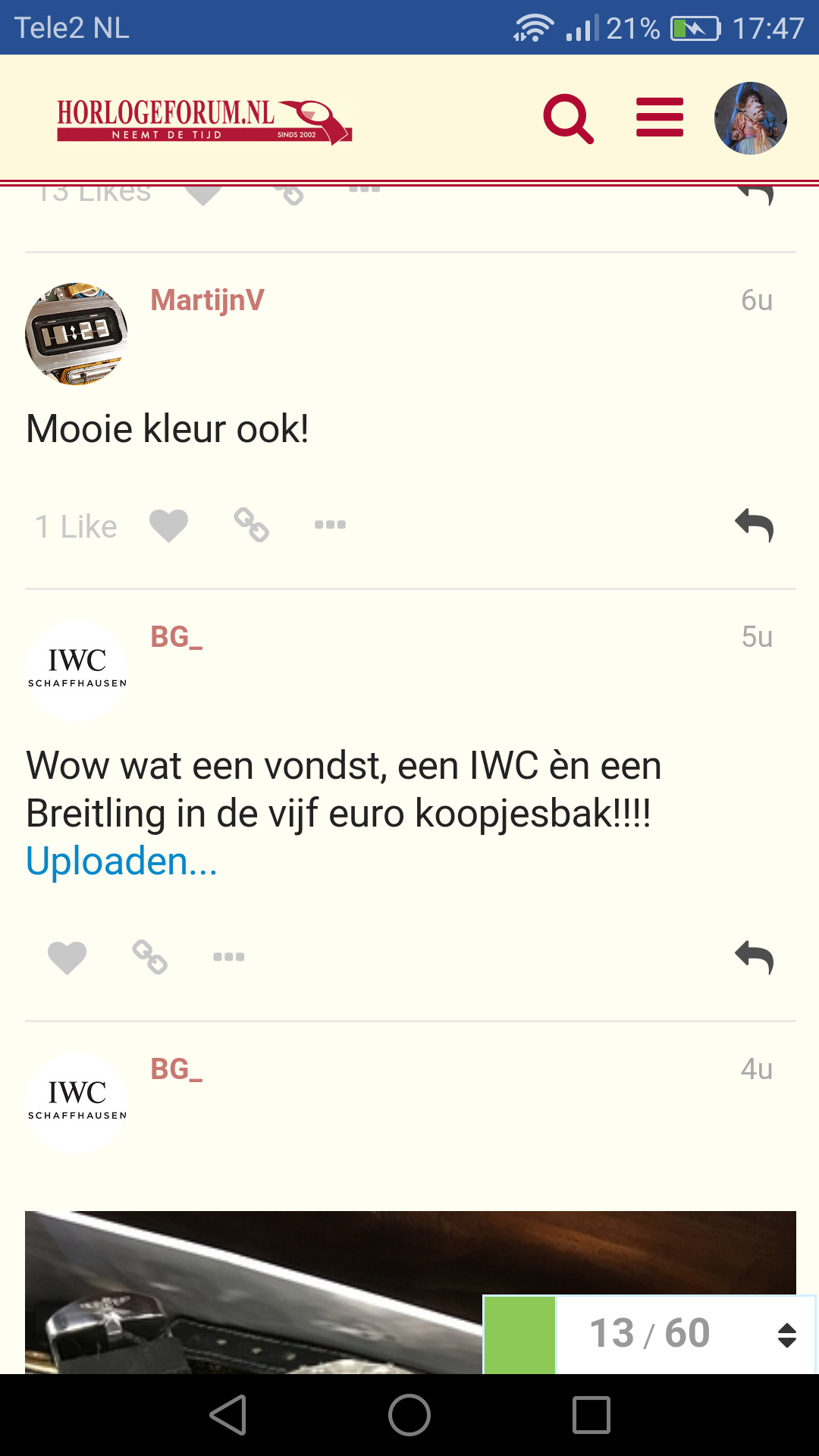The height and width of the screenshot is (1456, 819).
Task: Show who liked MartijnV's post via 1 Like
Action: [x=77, y=526]
